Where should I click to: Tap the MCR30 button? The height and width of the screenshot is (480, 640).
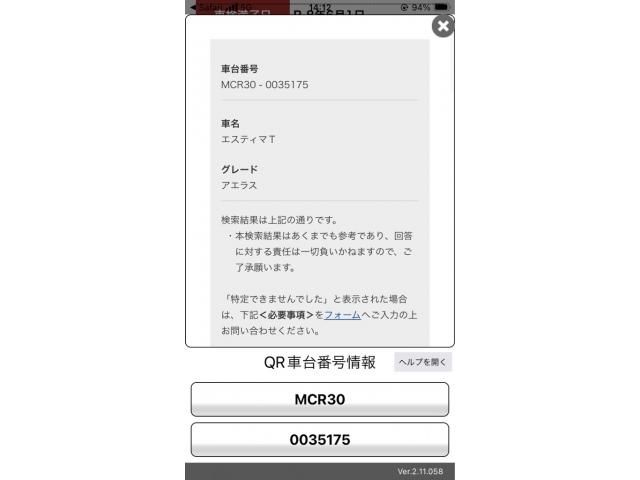[319, 399]
